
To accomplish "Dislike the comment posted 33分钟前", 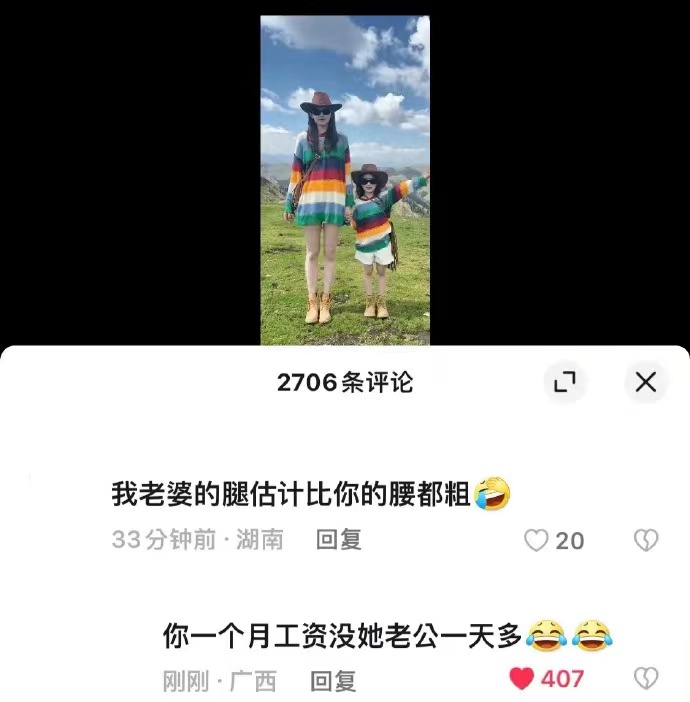I will click(x=646, y=541).
